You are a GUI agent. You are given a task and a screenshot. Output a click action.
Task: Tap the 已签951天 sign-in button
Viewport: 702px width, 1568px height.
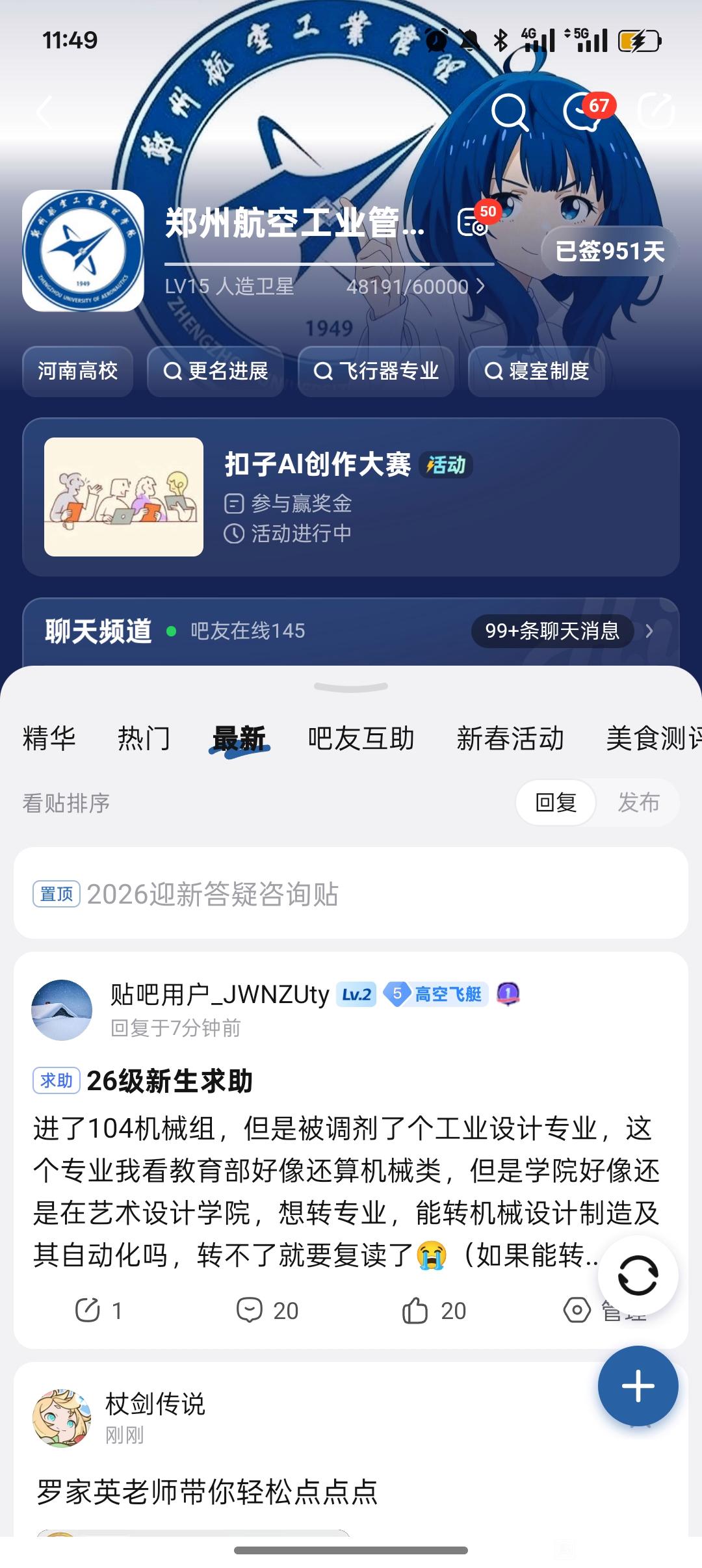(609, 251)
